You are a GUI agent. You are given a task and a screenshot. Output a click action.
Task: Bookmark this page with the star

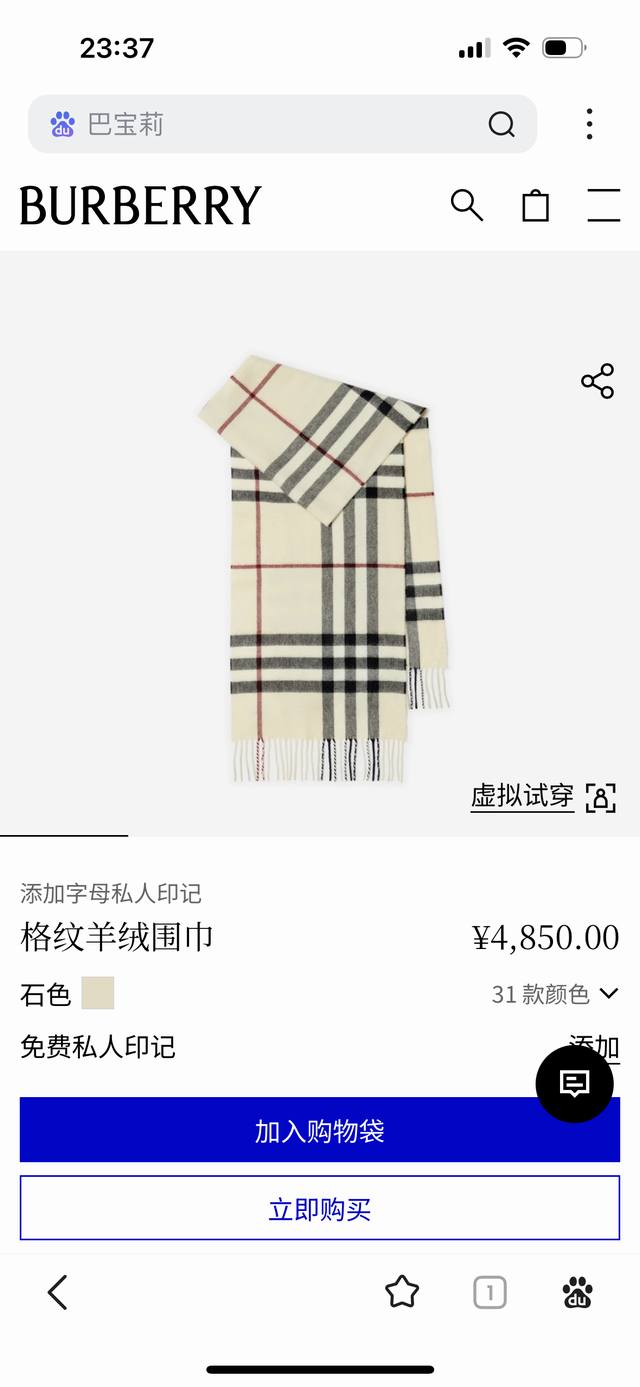402,1292
